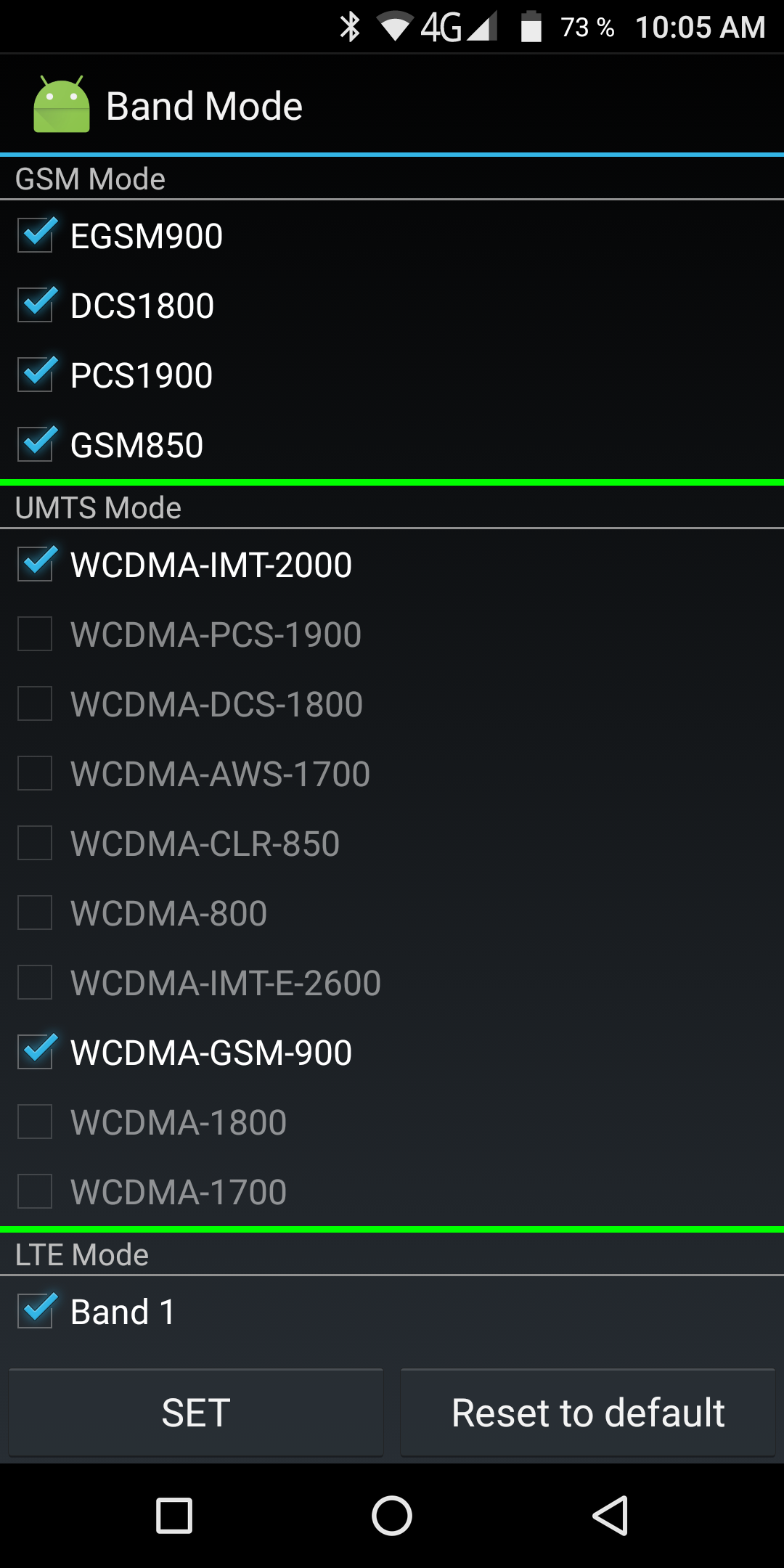This screenshot has height=1568, width=784.
Task: Turn on the WCDMA-CLR-850 band
Action: point(36,844)
